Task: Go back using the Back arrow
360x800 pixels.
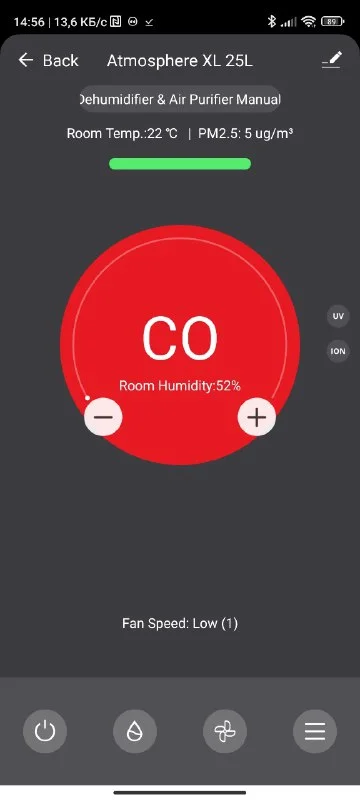Action: pyautogui.click(x=26, y=60)
